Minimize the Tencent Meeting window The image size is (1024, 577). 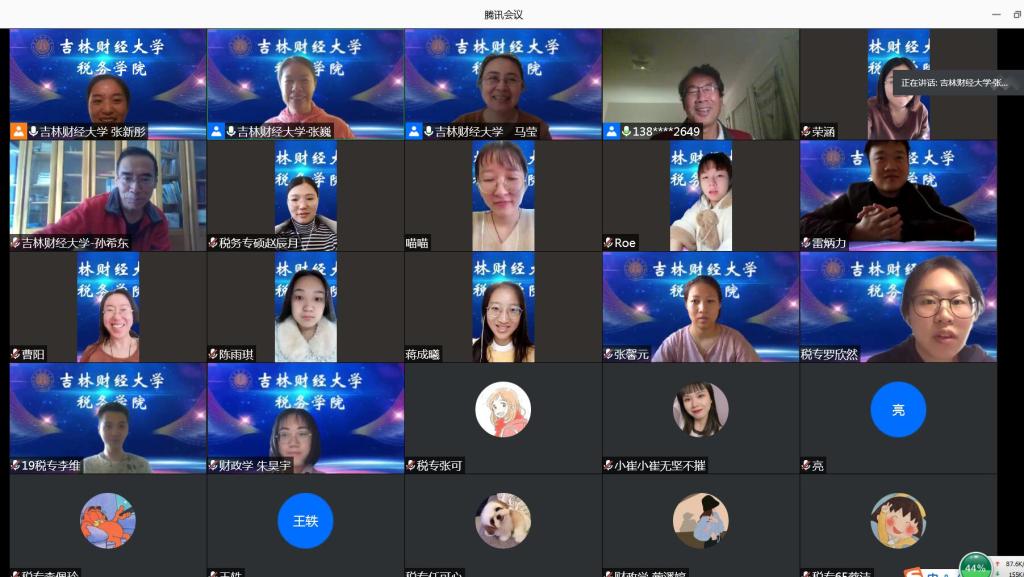point(995,14)
